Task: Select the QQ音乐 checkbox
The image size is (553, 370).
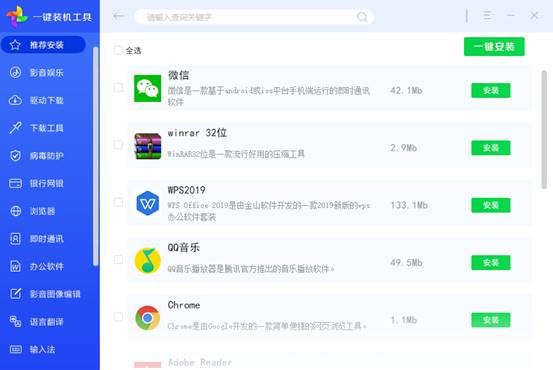Action: point(118,260)
